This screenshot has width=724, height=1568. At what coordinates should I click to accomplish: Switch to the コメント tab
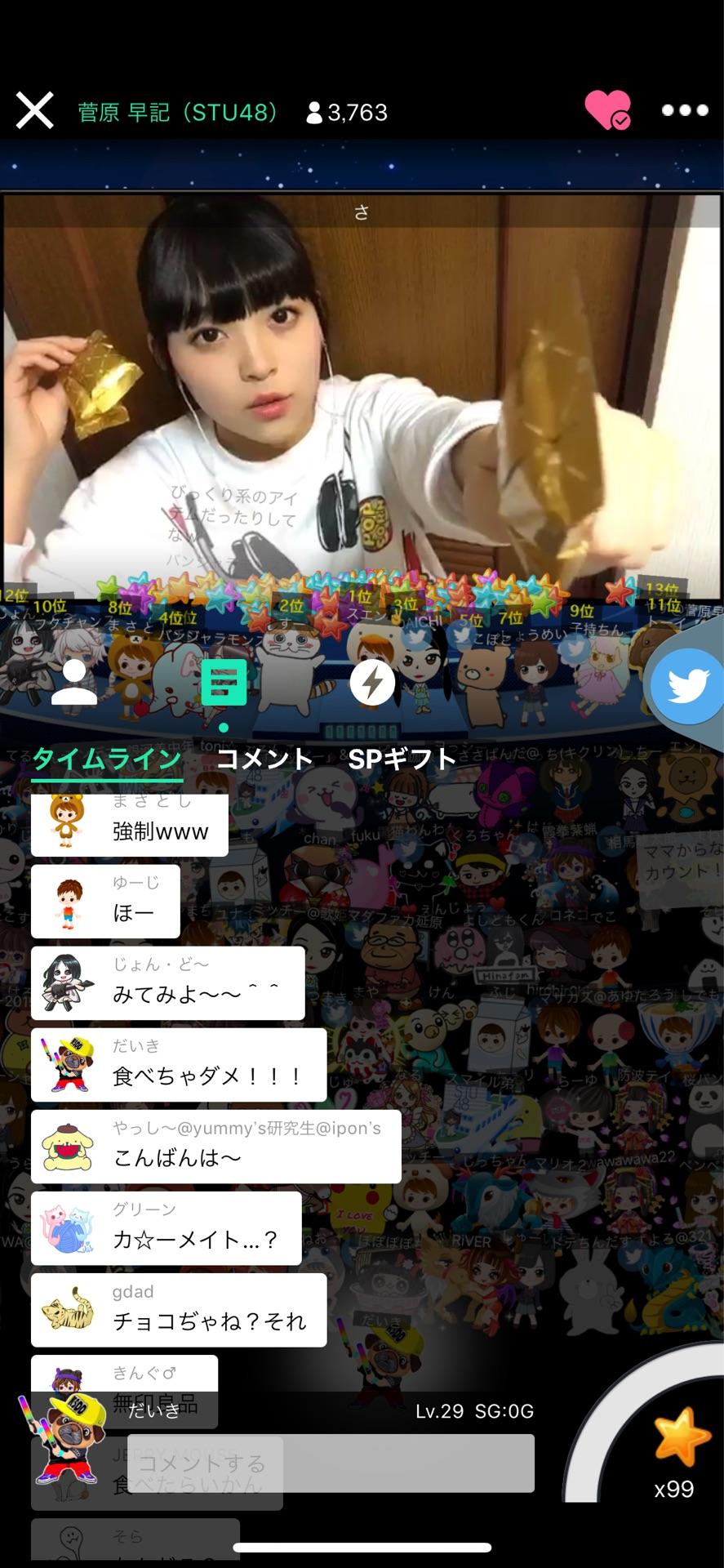264,759
